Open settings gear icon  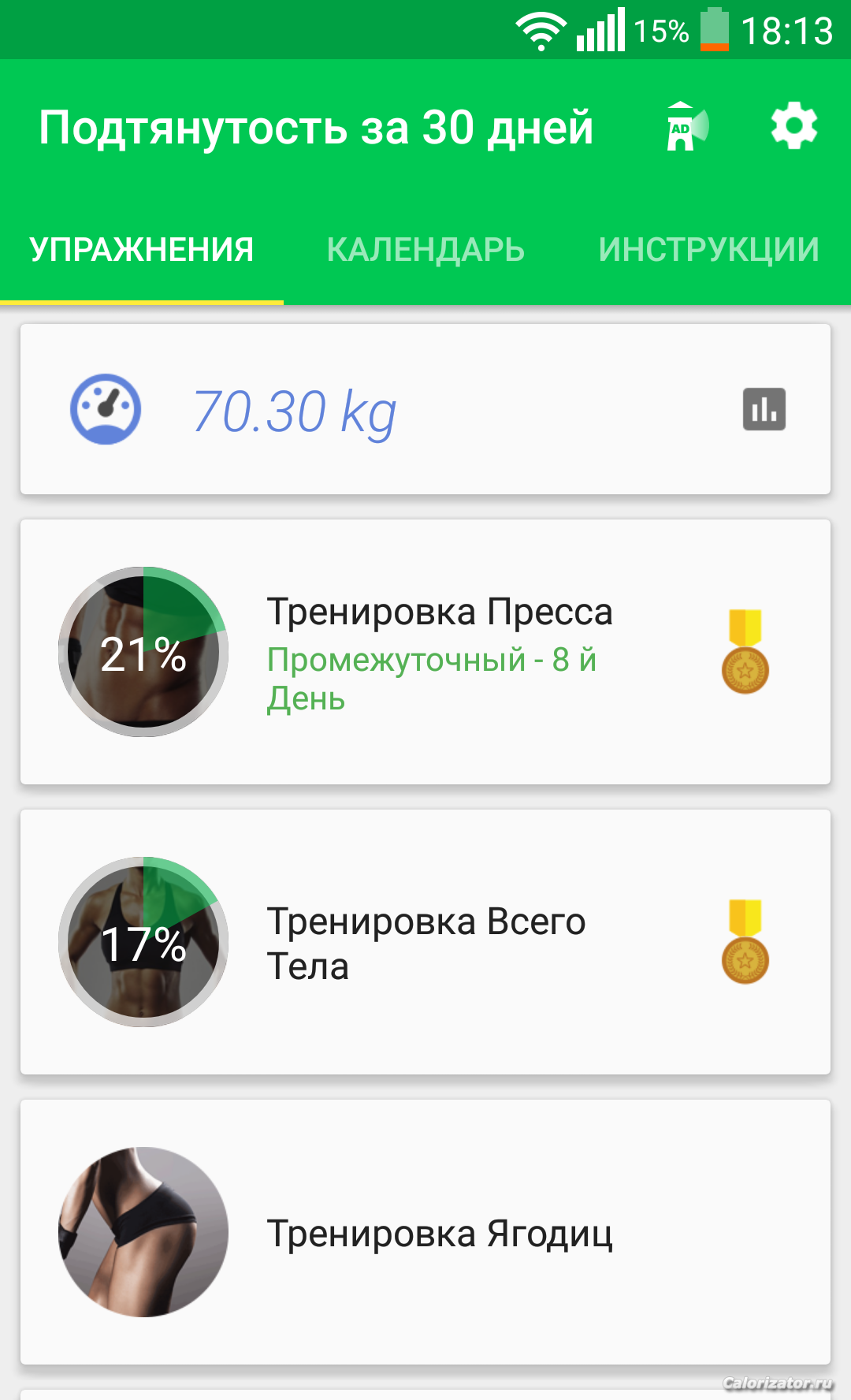point(793,126)
